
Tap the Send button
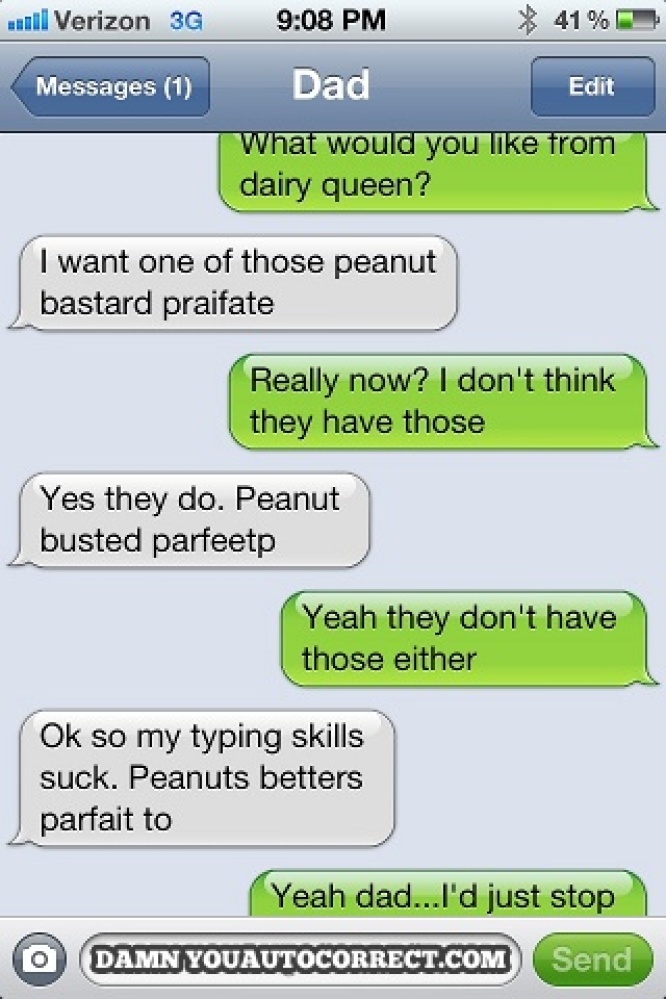coord(592,959)
